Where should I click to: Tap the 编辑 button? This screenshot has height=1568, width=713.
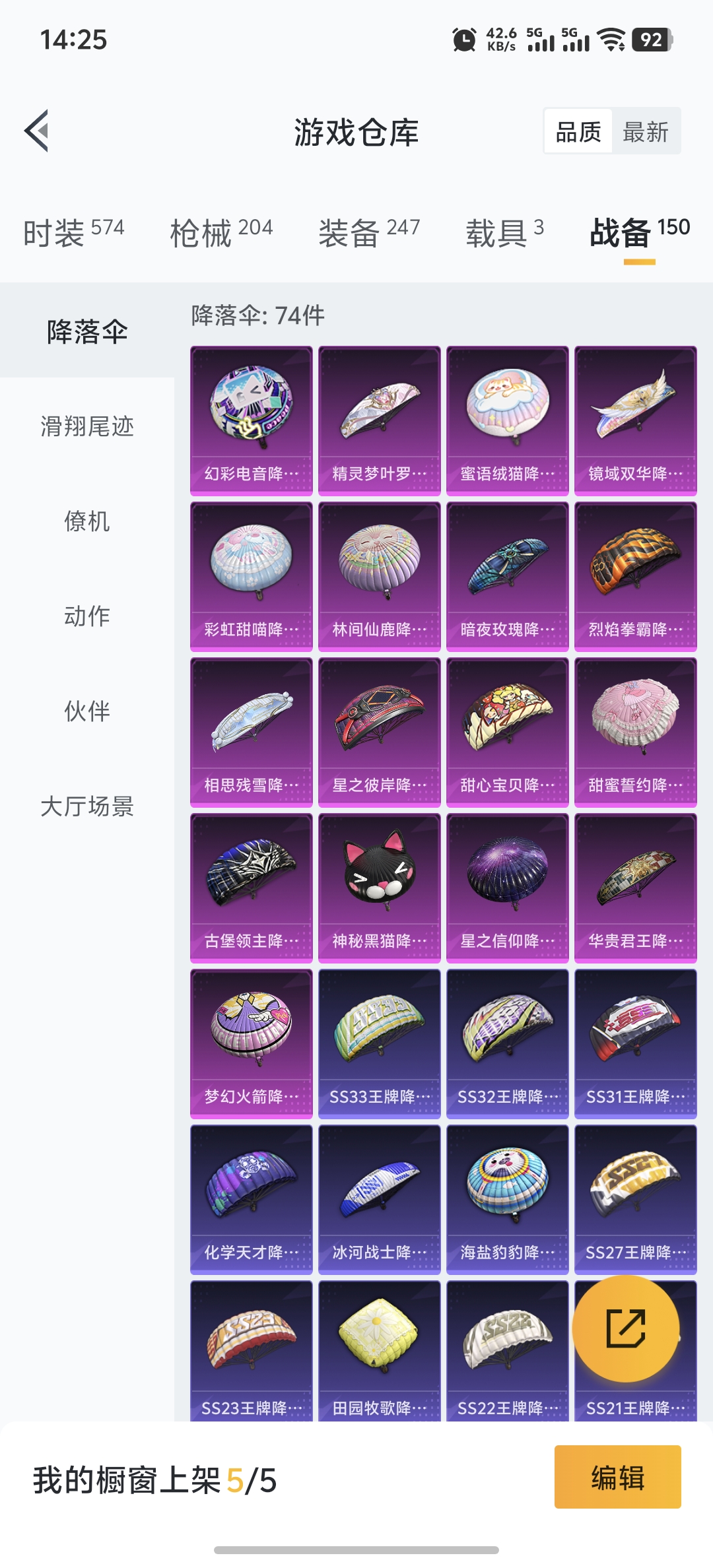[617, 1477]
